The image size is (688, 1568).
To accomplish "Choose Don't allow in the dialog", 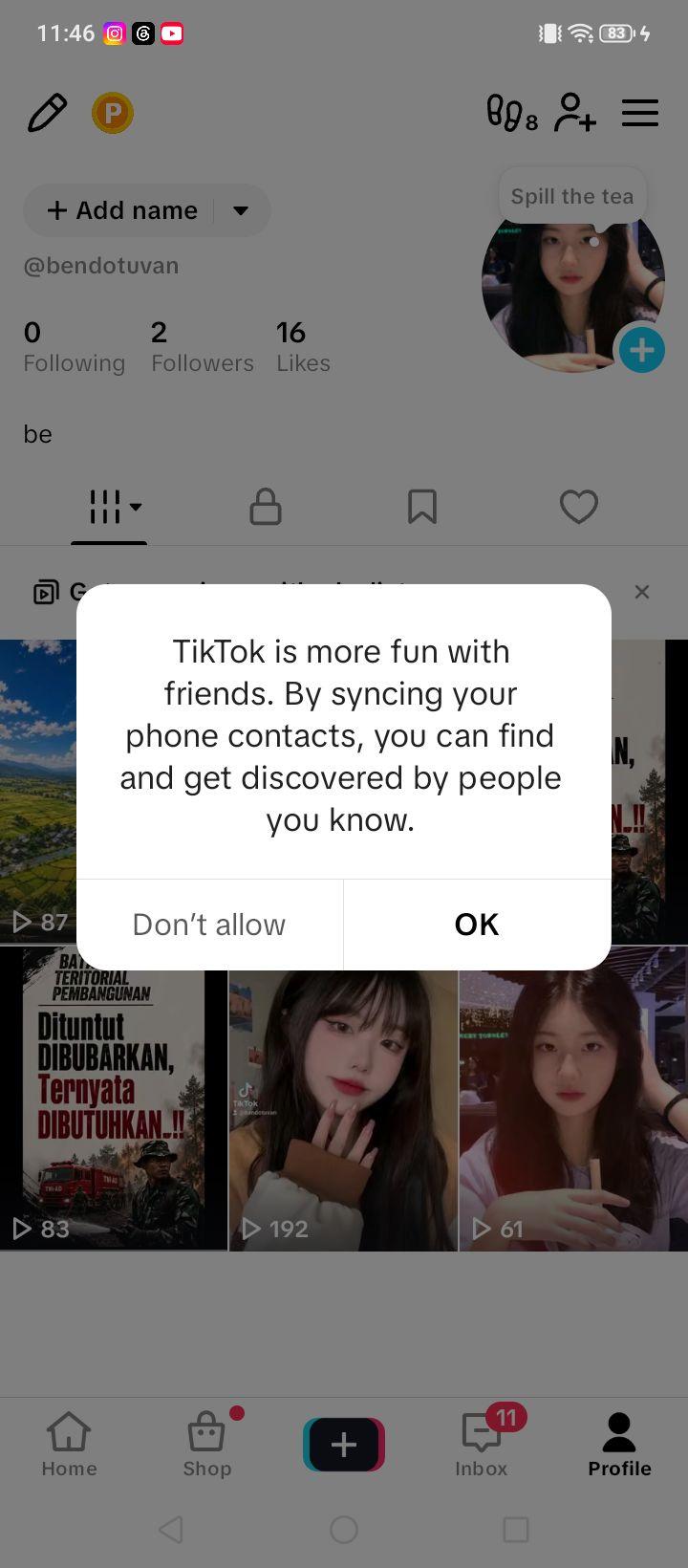I will point(209,925).
